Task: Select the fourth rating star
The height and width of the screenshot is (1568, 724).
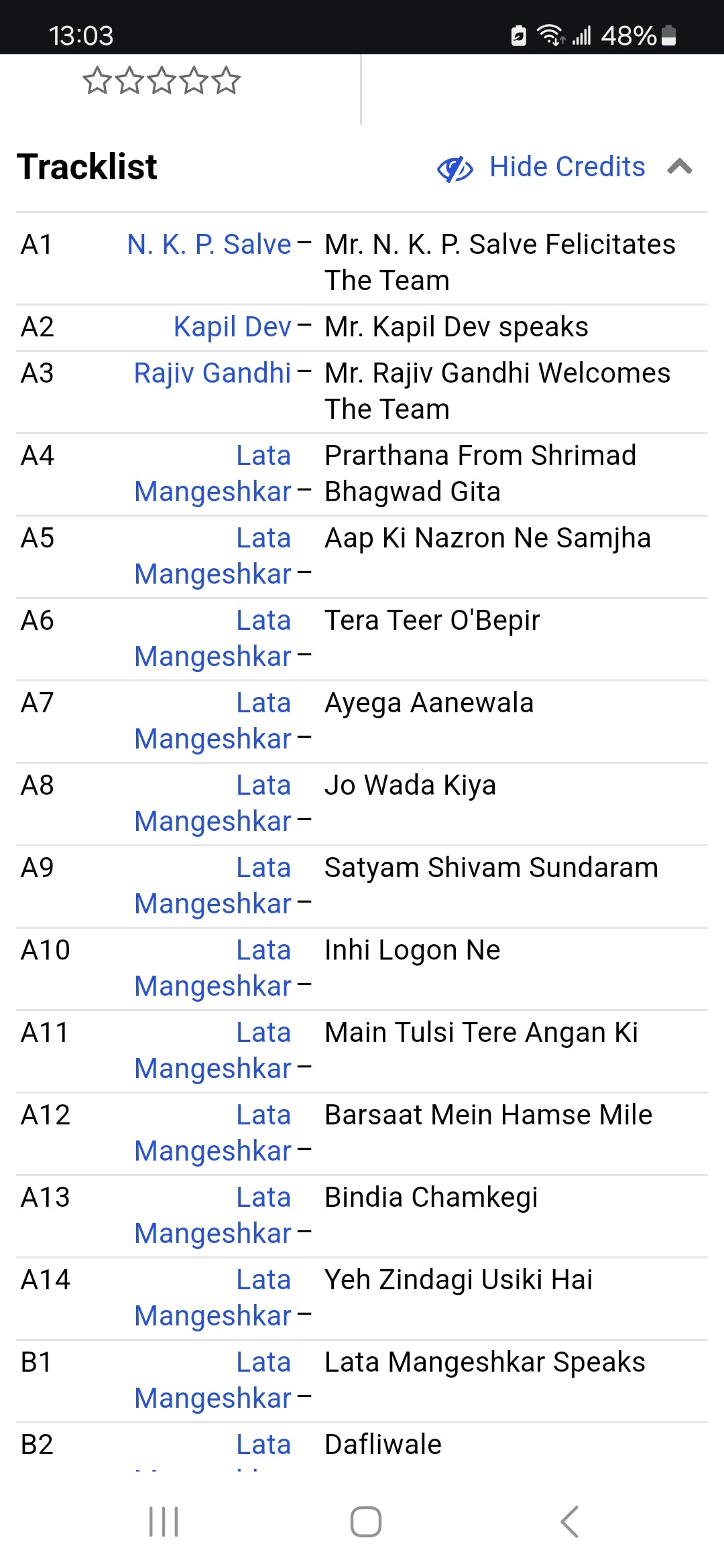Action: pyautogui.click(x=194, y=80)
